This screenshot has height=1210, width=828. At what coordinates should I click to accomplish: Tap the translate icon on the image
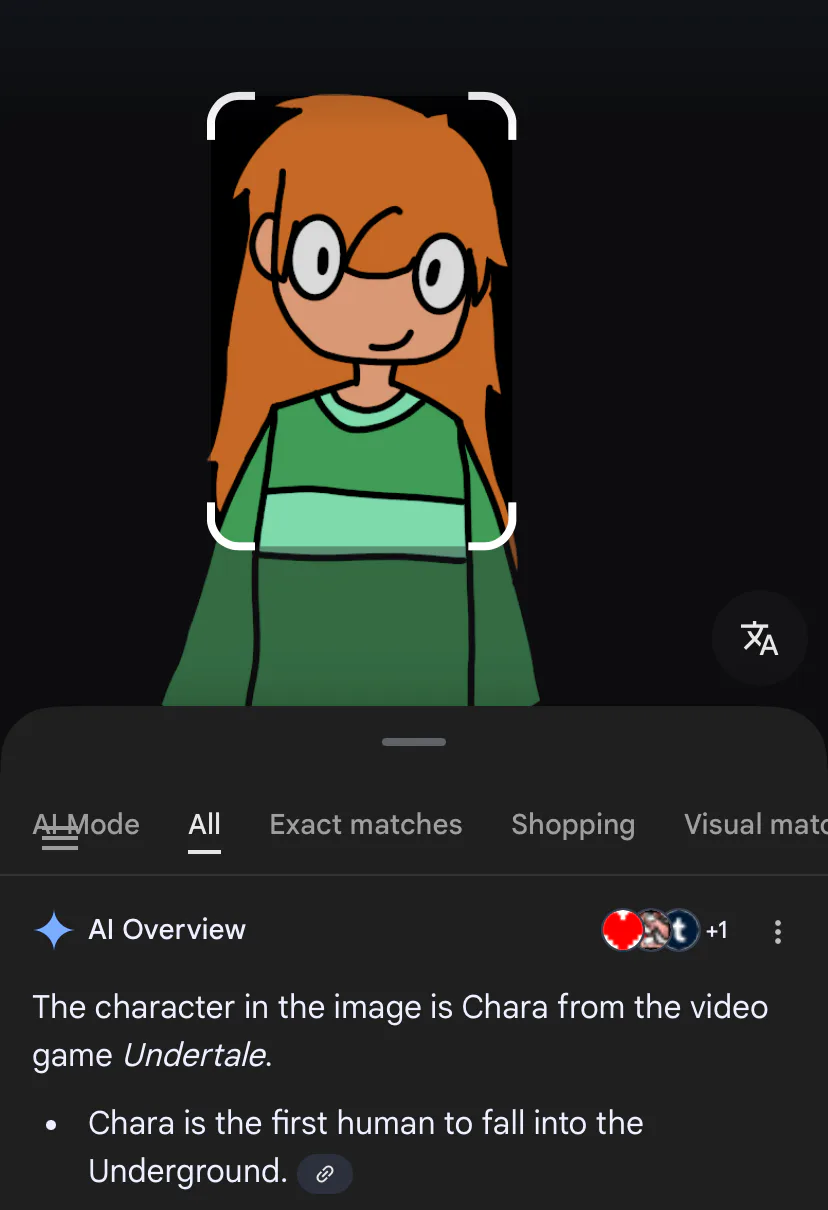tap(759, 637)
